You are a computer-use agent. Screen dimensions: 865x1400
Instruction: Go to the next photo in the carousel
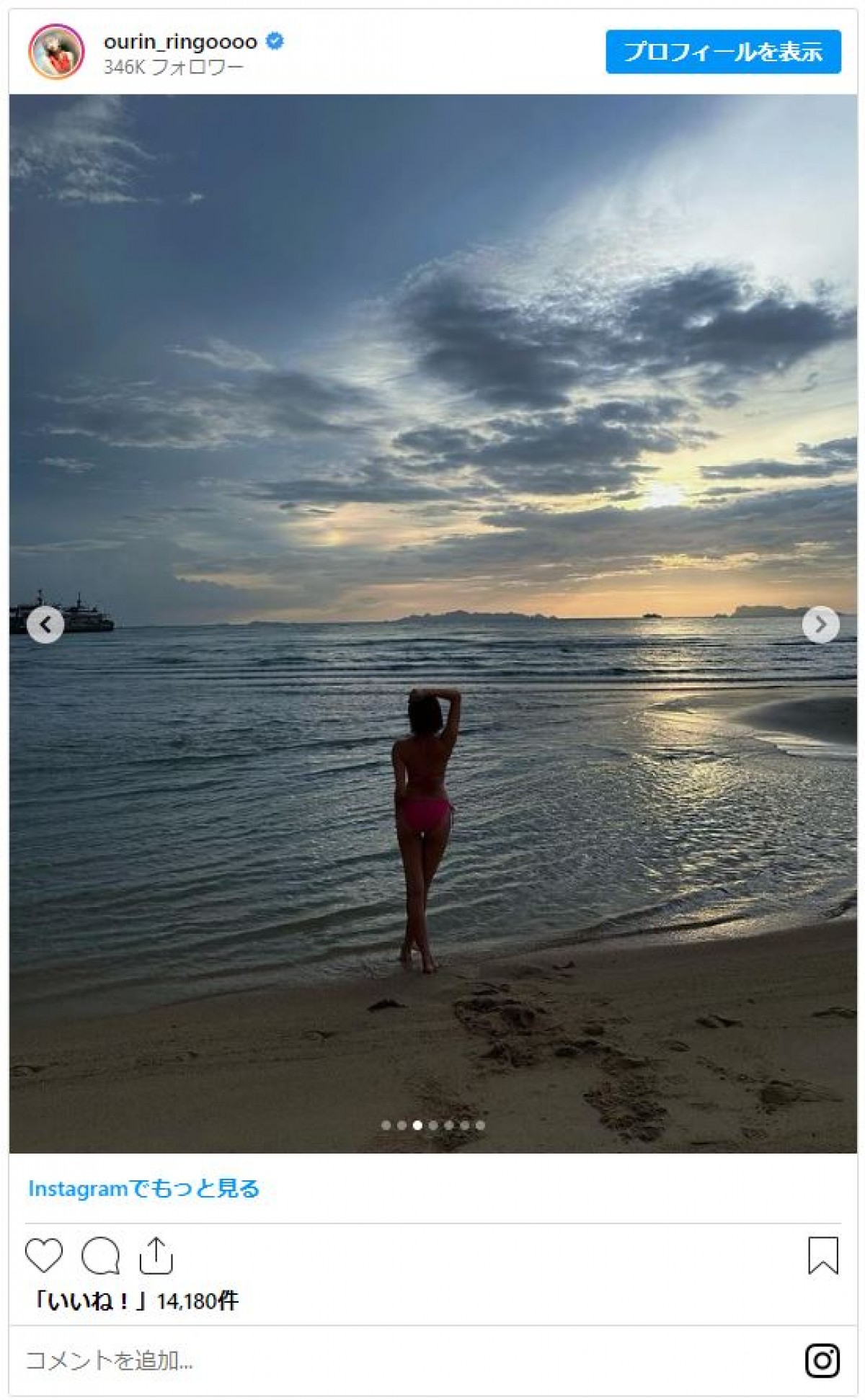(820, 625)
